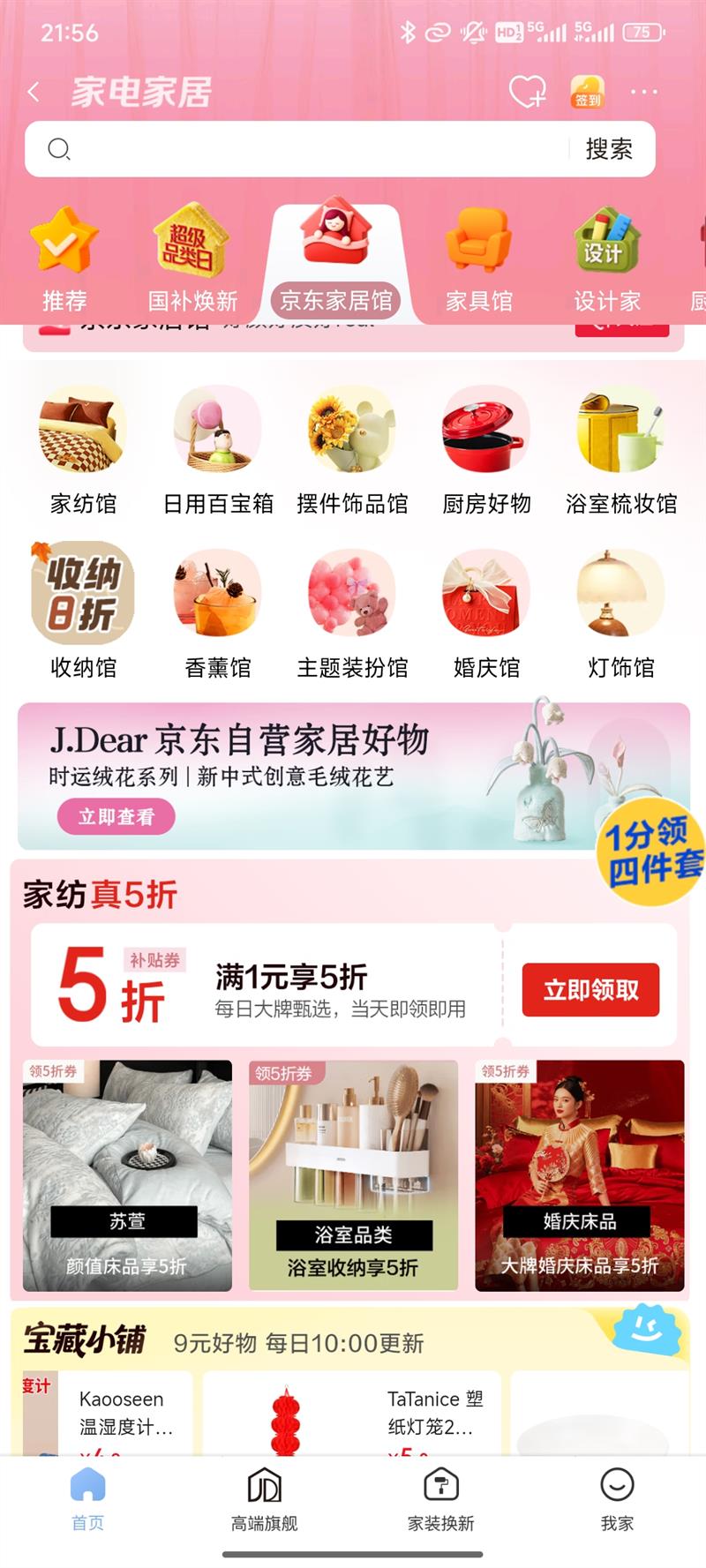Open the 浴室梳妆馆 category icon
This screenshot has height=1568, width=706.
620,430
